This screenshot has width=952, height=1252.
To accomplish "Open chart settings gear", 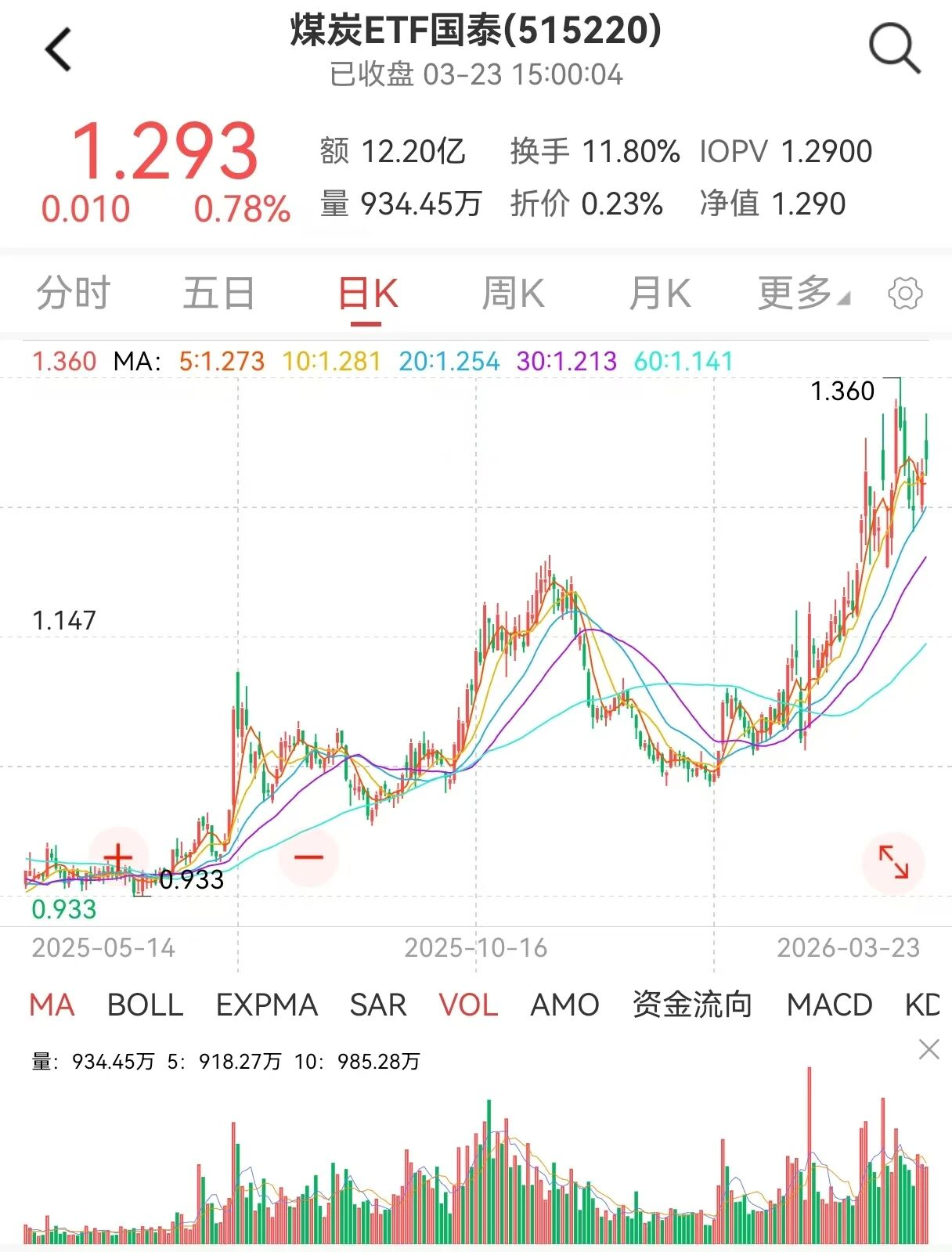I will 905,294.
